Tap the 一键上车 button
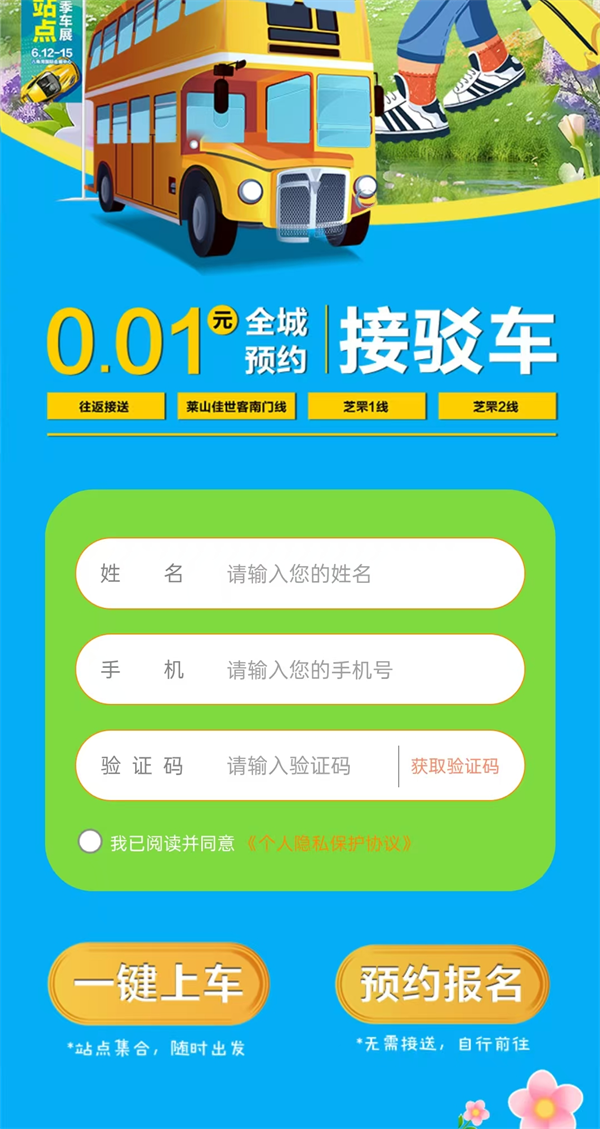 [x=158, y=985]
